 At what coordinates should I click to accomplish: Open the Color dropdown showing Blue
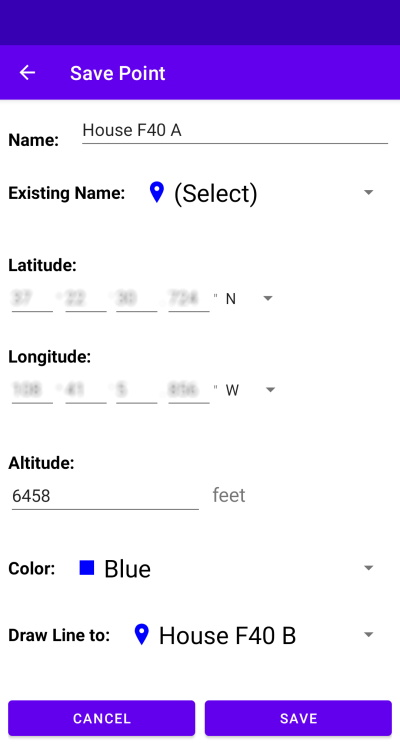click(226, 568)
